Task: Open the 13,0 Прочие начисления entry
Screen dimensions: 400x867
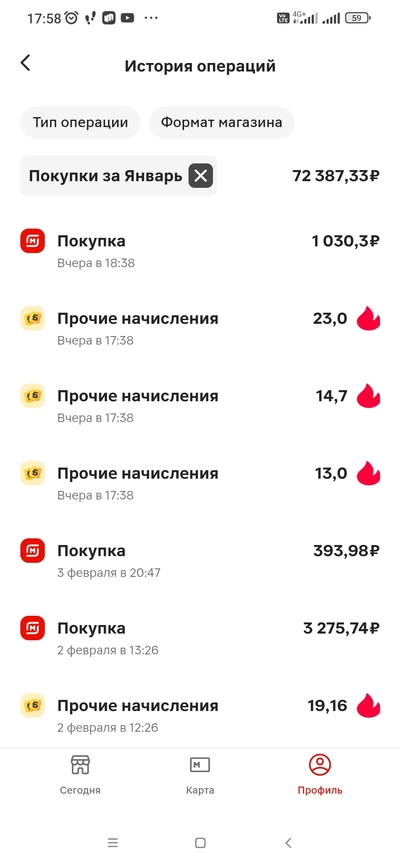Action: coord(200,484)
